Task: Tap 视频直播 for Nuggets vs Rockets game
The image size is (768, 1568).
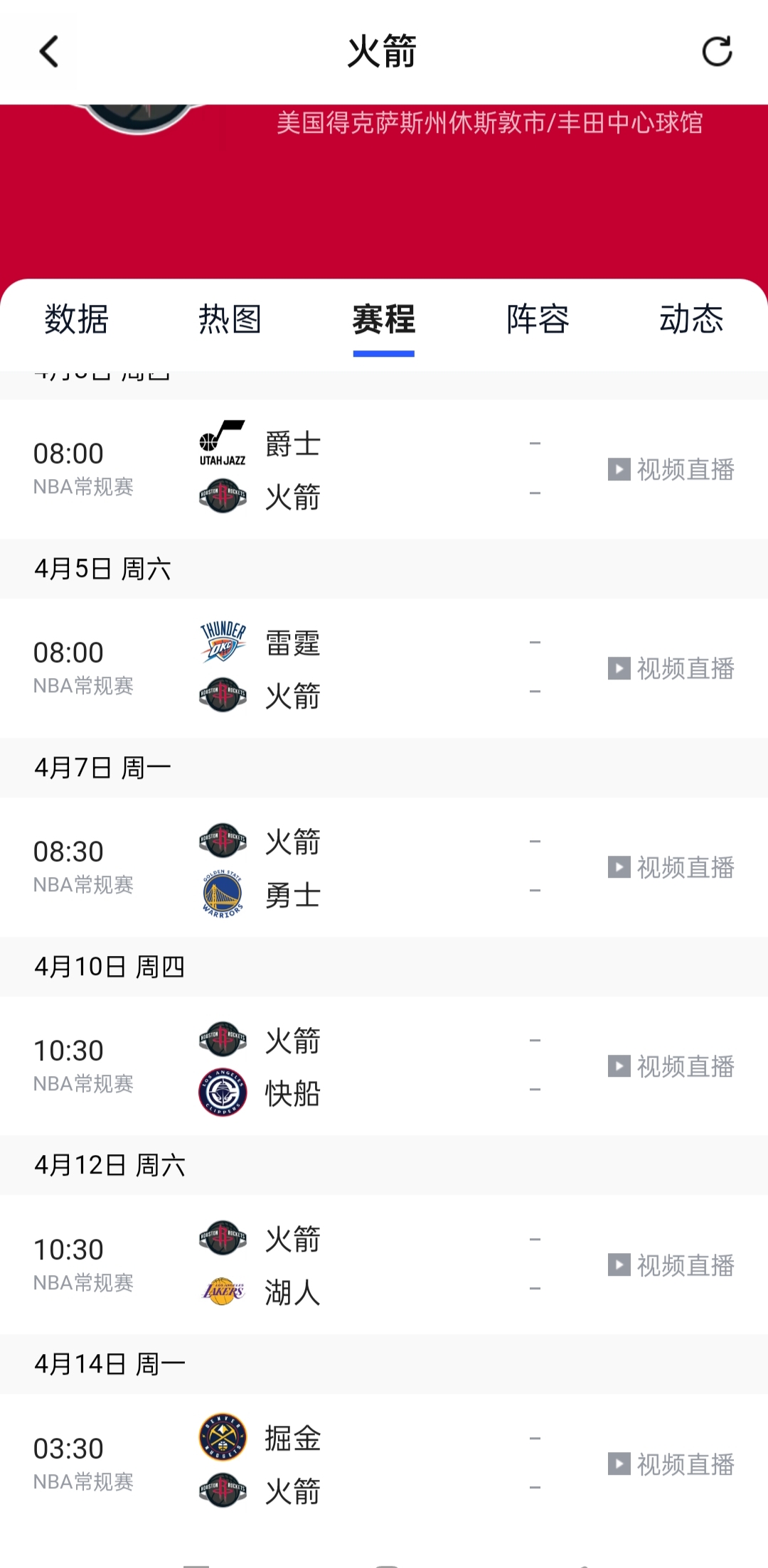Action: [672, 1464]
